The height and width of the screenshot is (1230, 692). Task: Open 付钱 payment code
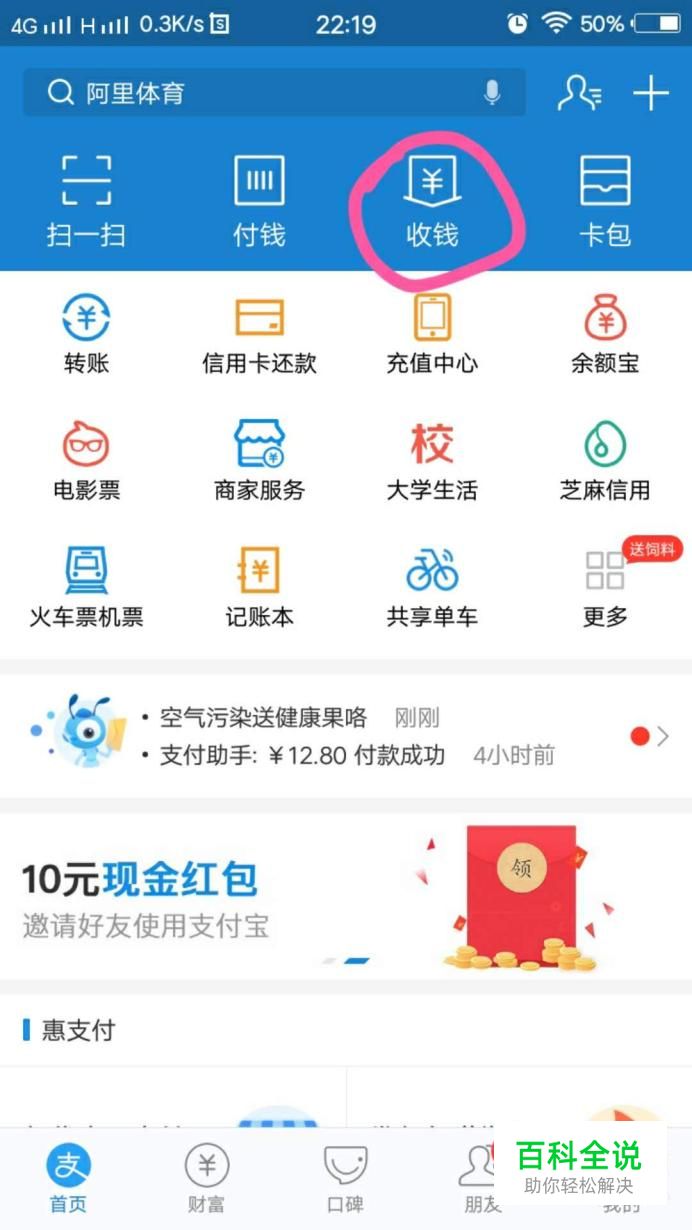click(x=259, y=200)
